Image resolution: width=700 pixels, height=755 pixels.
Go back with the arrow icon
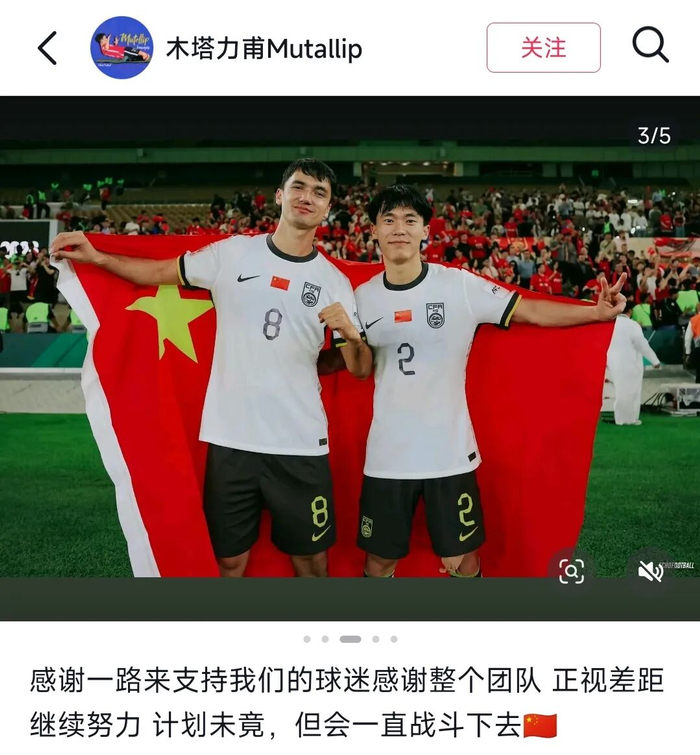coord(47,48)
